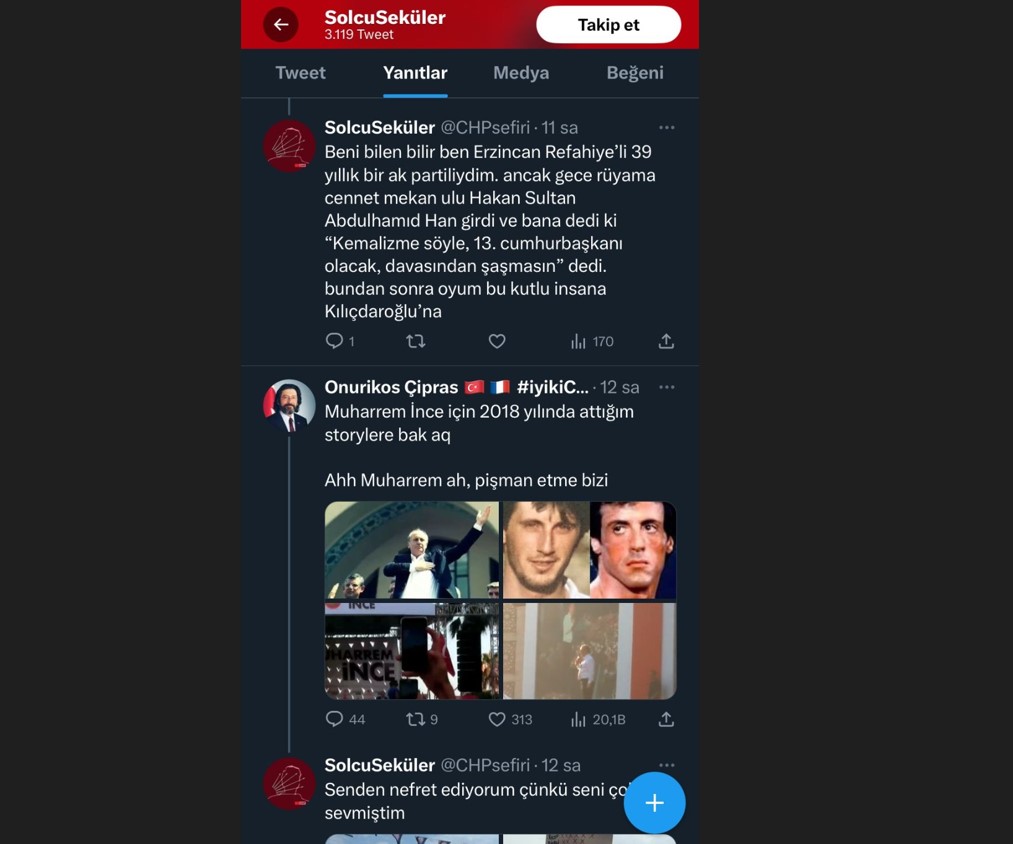Viewport: 1013px width, 844px height.
Task: Like the Erzincan Refahiye'li tweet
Action: click(497, 341)
